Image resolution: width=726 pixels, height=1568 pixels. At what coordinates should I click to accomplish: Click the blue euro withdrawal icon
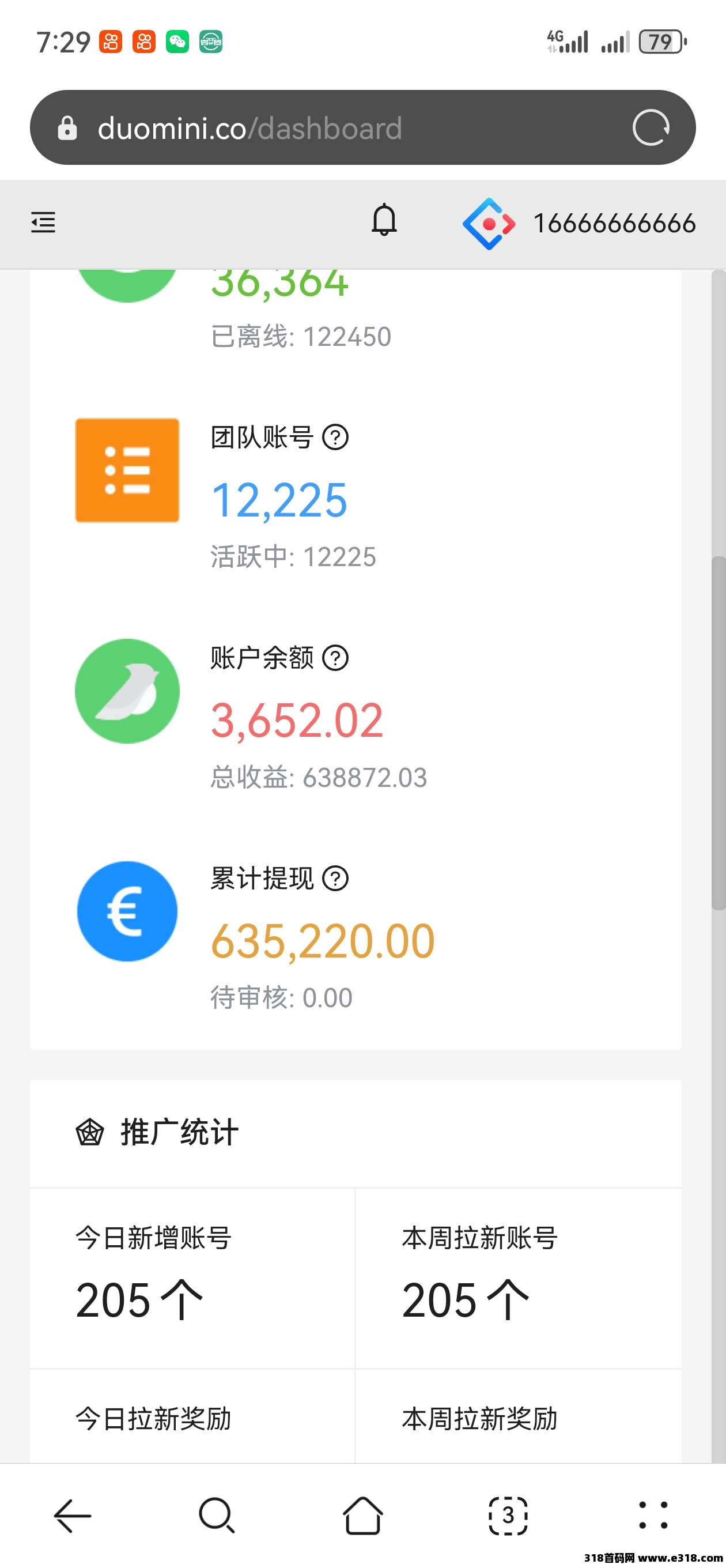pyautogui.click(x=127, y=911)
